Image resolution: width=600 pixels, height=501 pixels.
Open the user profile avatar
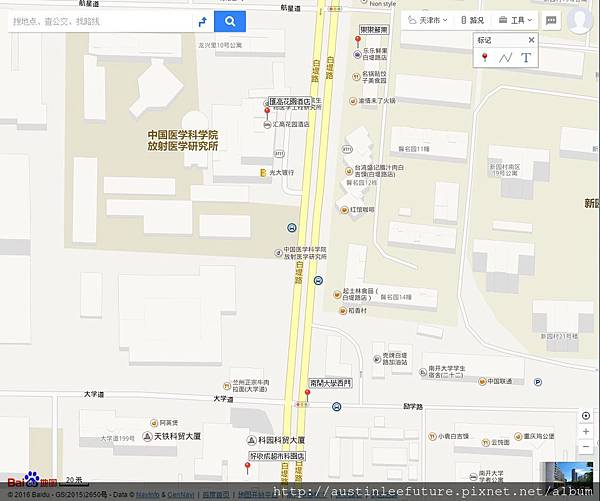(x=579, y=20)
